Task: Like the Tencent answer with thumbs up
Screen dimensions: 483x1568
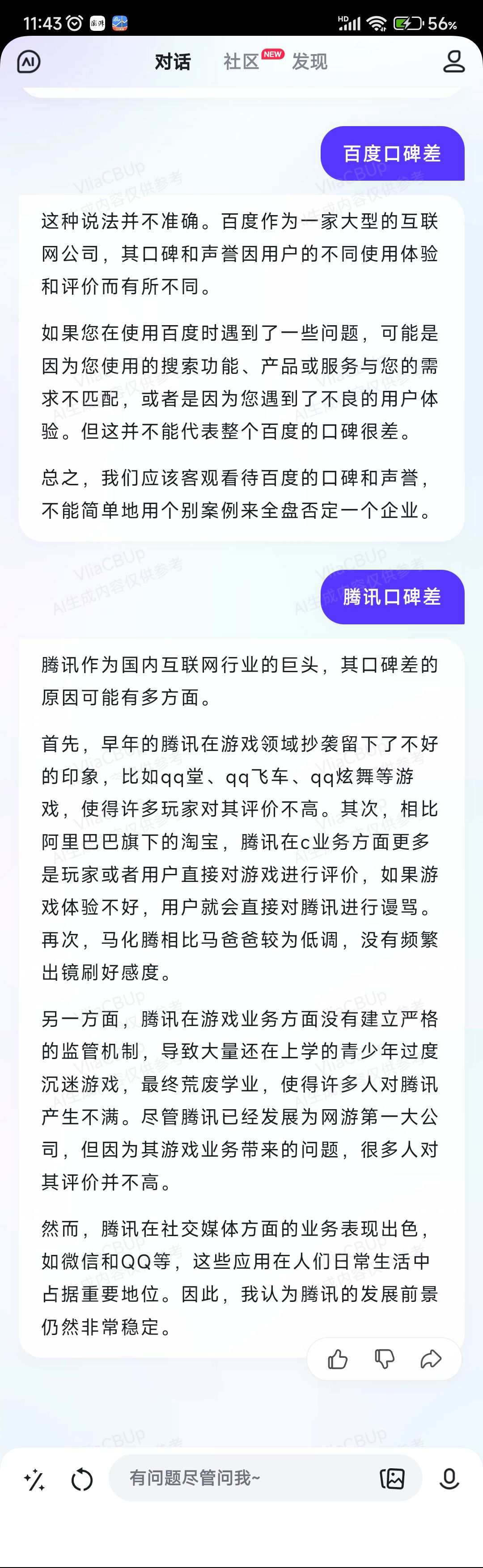Action: (338, 1358)
